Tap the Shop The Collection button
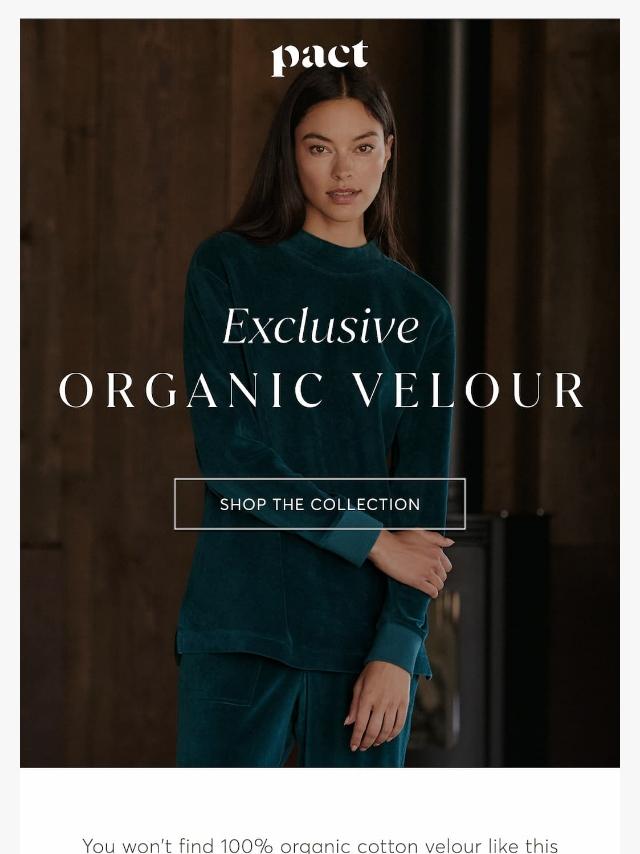Image resolution: width=640 pixels, height=854 pixels. click(x=320, y=504)
